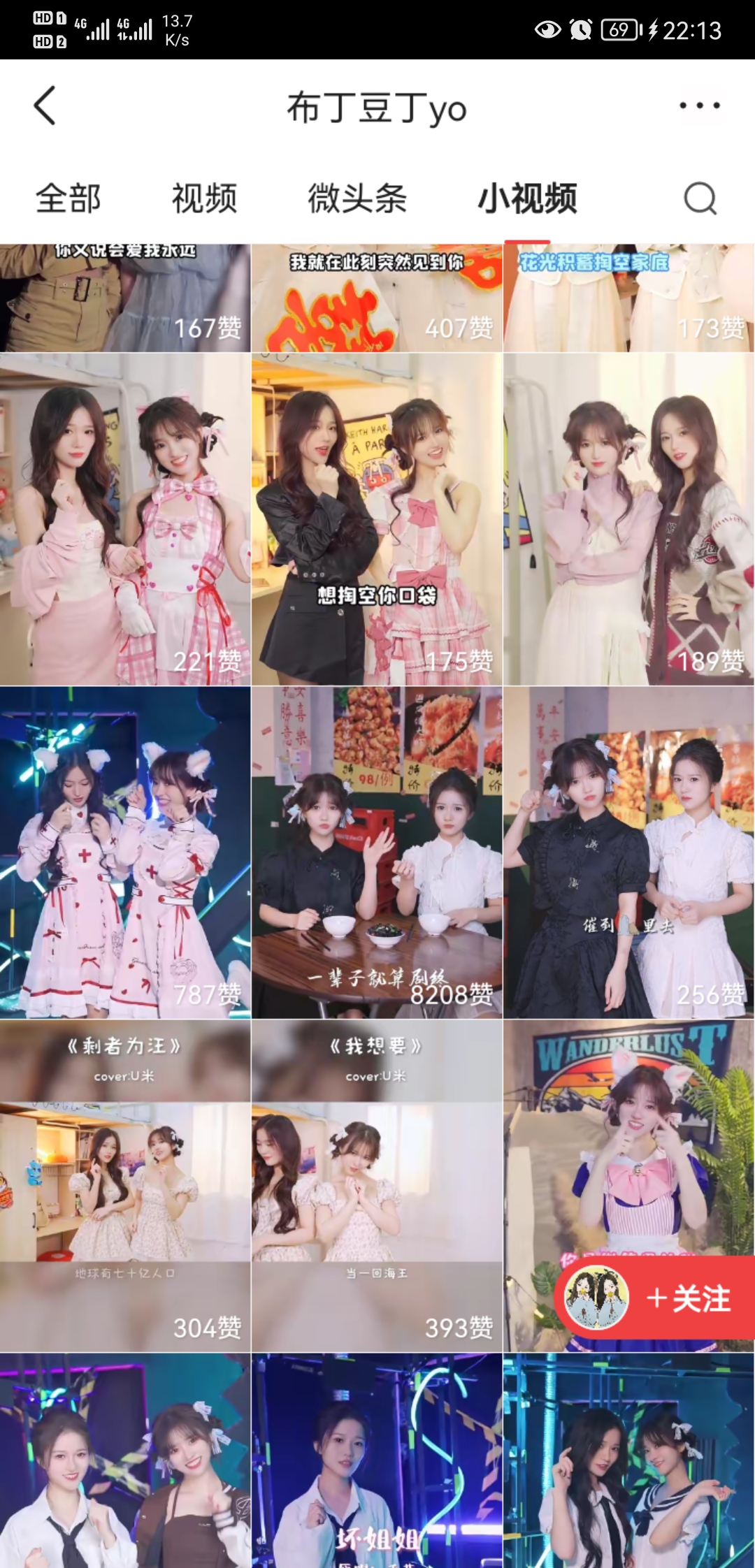
Task: Open the video with 173赞
Action: (628, 298)
